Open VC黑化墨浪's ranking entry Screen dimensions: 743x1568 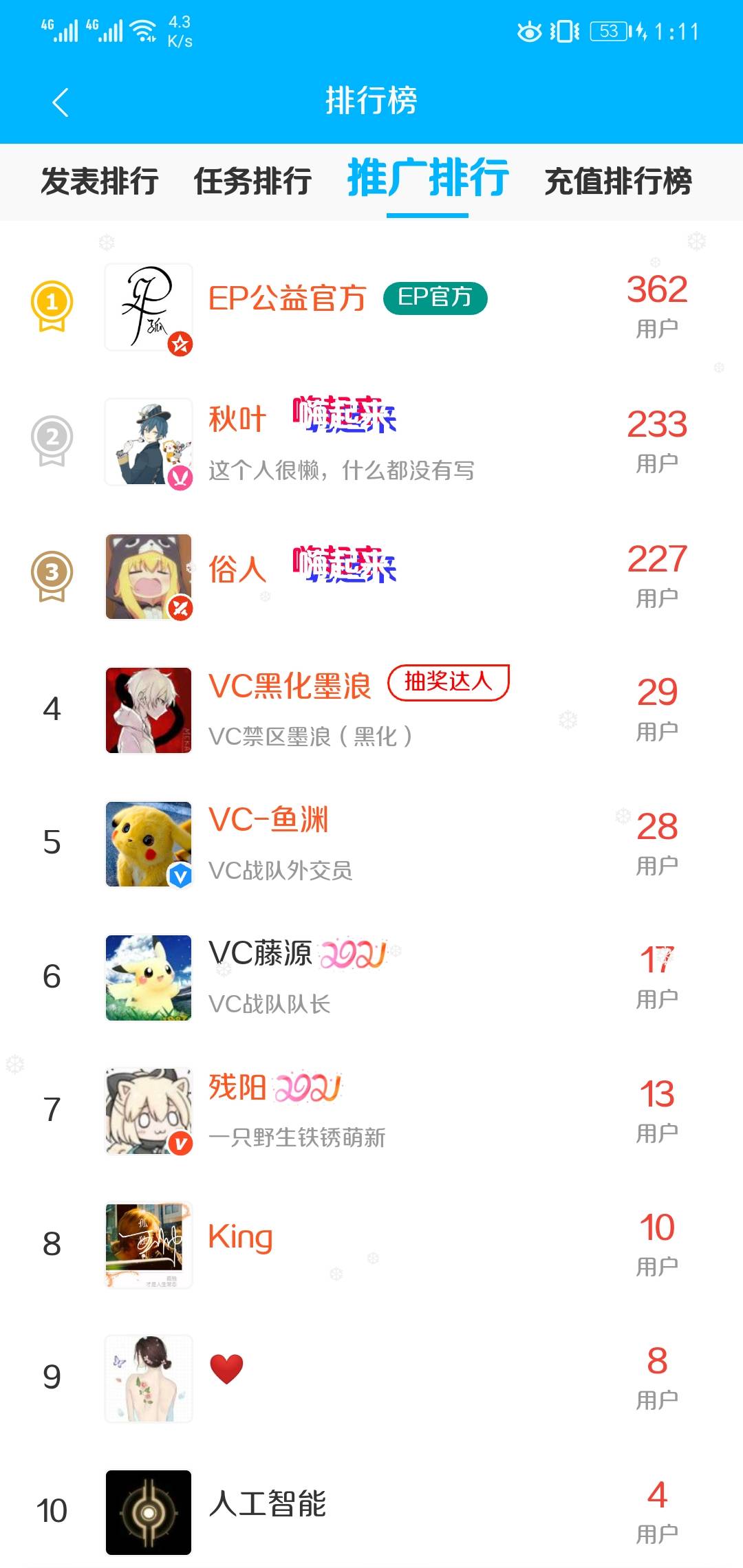[x=371, y=710]
